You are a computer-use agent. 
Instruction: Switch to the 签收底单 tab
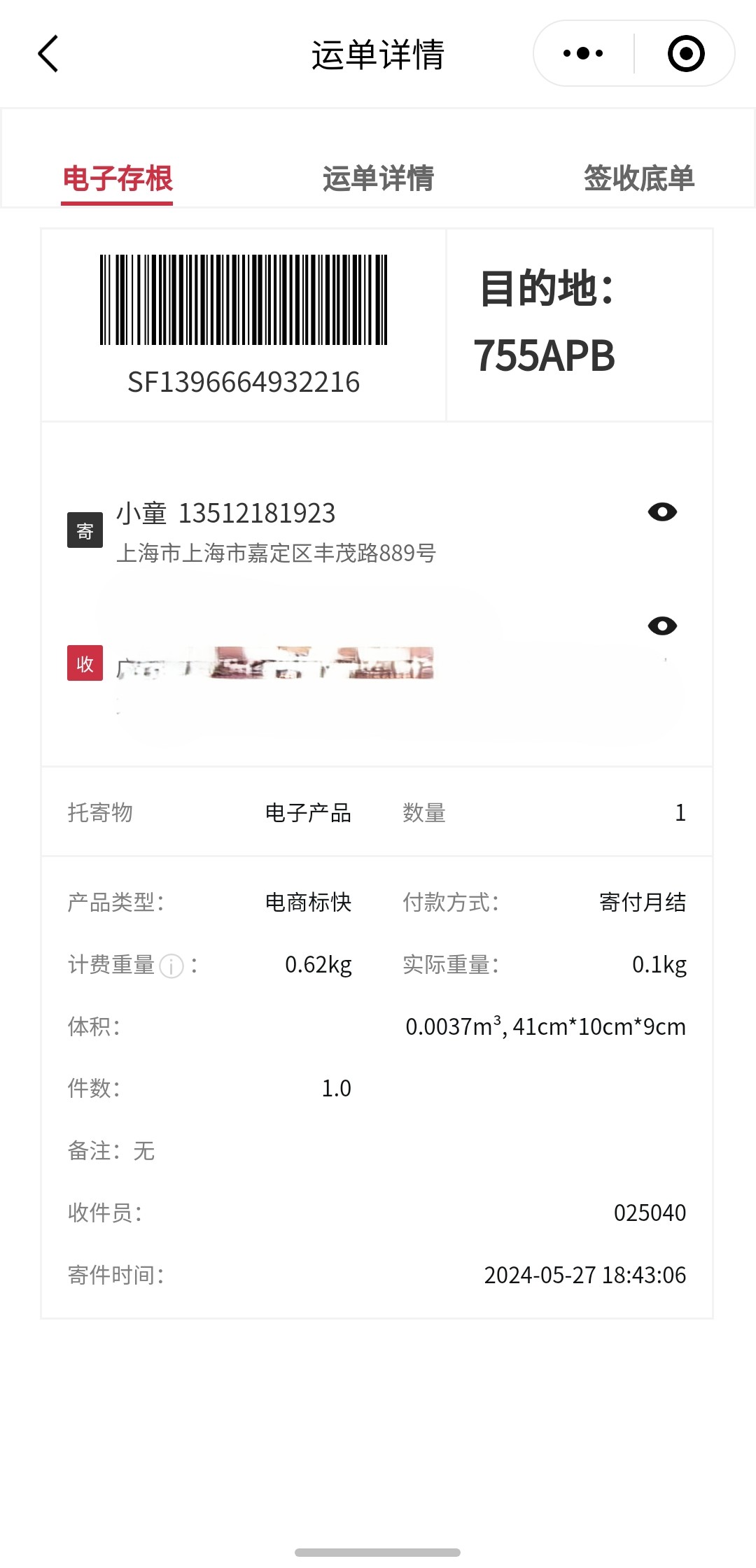pos(638,178)
